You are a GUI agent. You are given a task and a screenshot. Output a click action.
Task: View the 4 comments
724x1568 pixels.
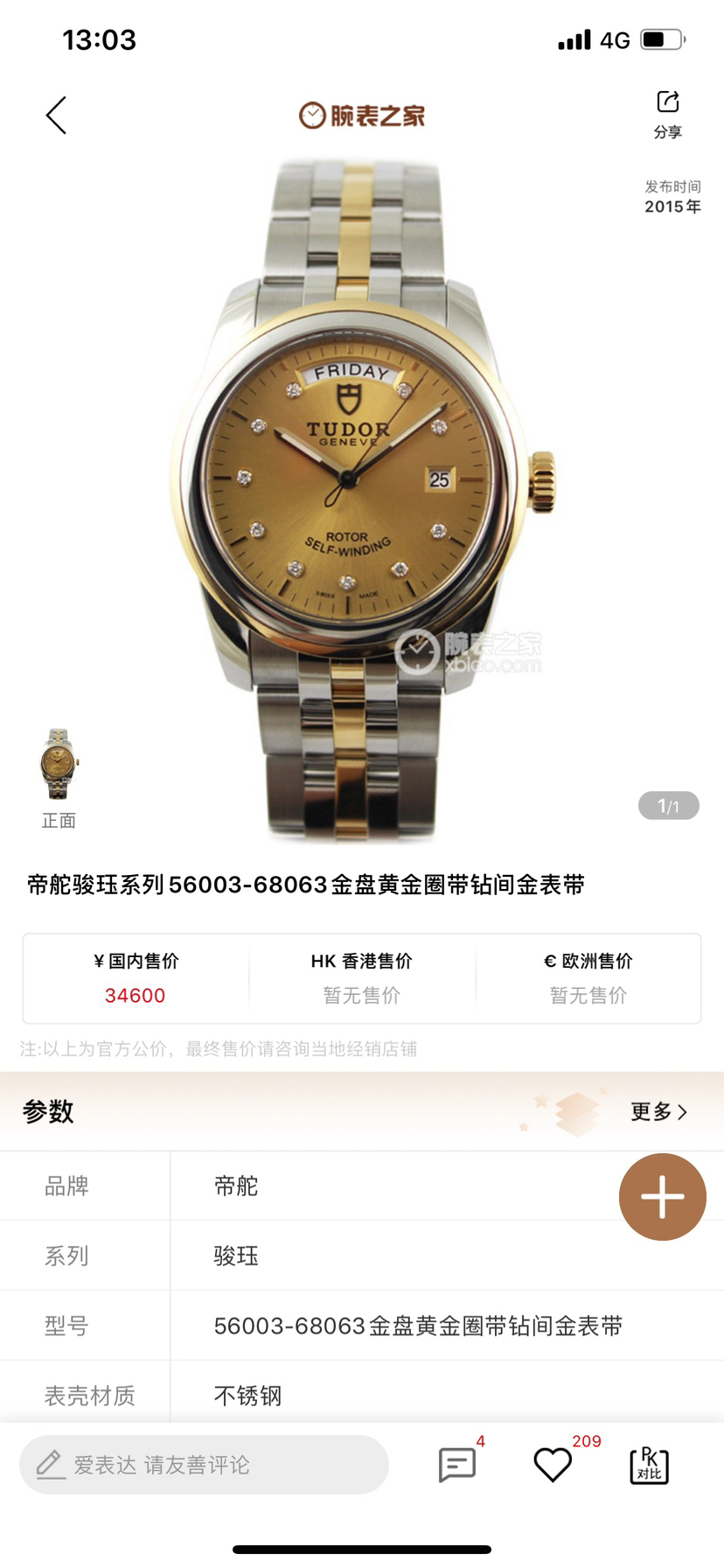(x=457, y=1465)
